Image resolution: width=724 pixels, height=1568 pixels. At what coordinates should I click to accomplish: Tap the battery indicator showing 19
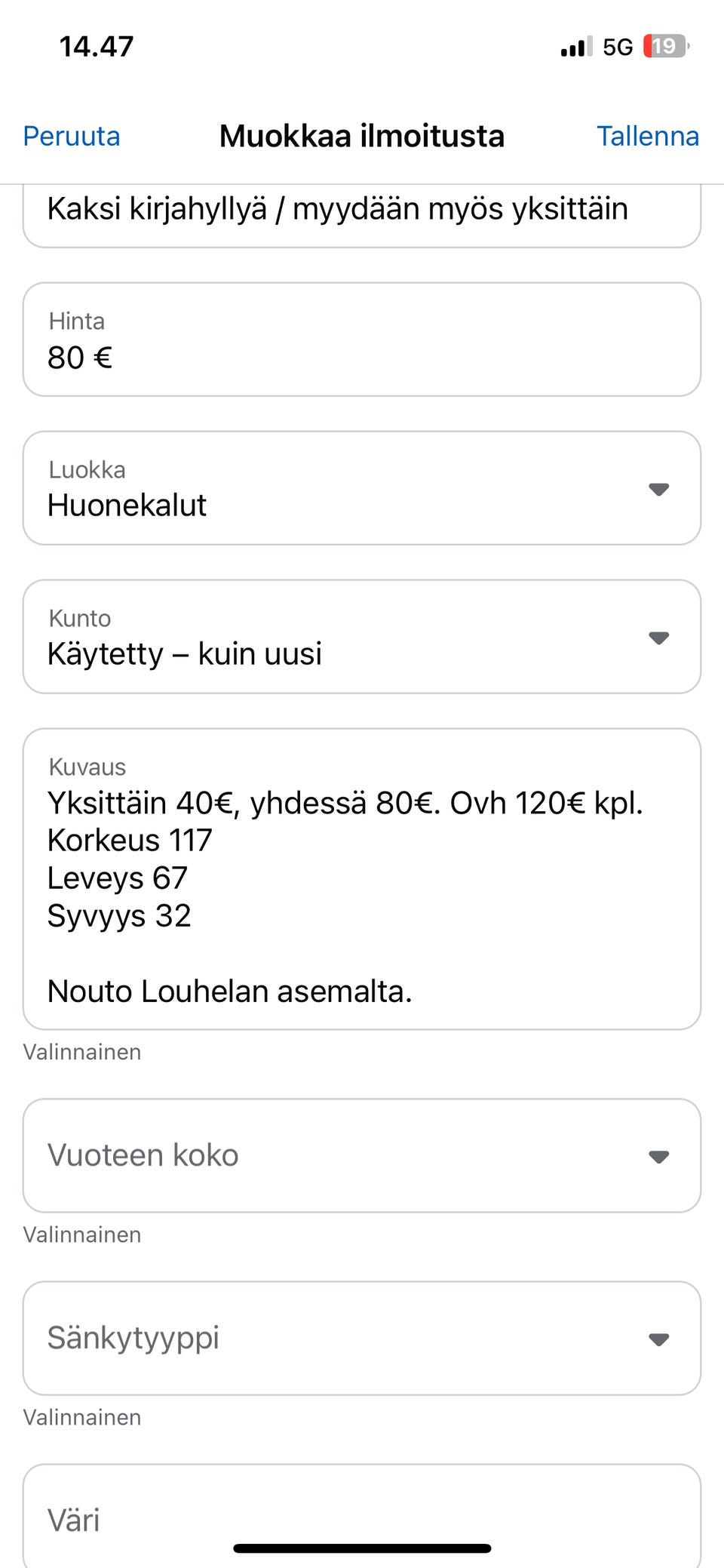[x=667, y=45]
